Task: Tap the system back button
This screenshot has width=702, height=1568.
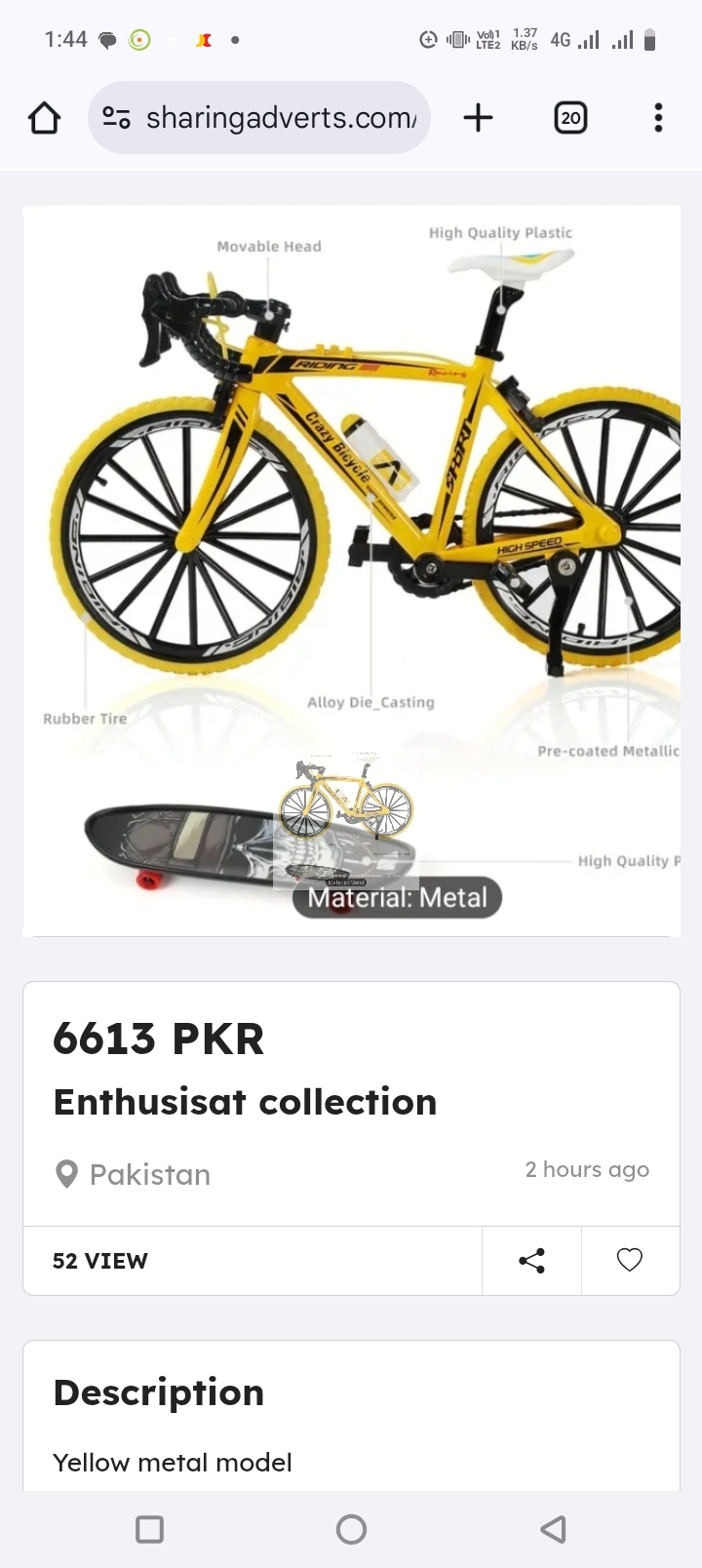Action: pos(553,1529)
